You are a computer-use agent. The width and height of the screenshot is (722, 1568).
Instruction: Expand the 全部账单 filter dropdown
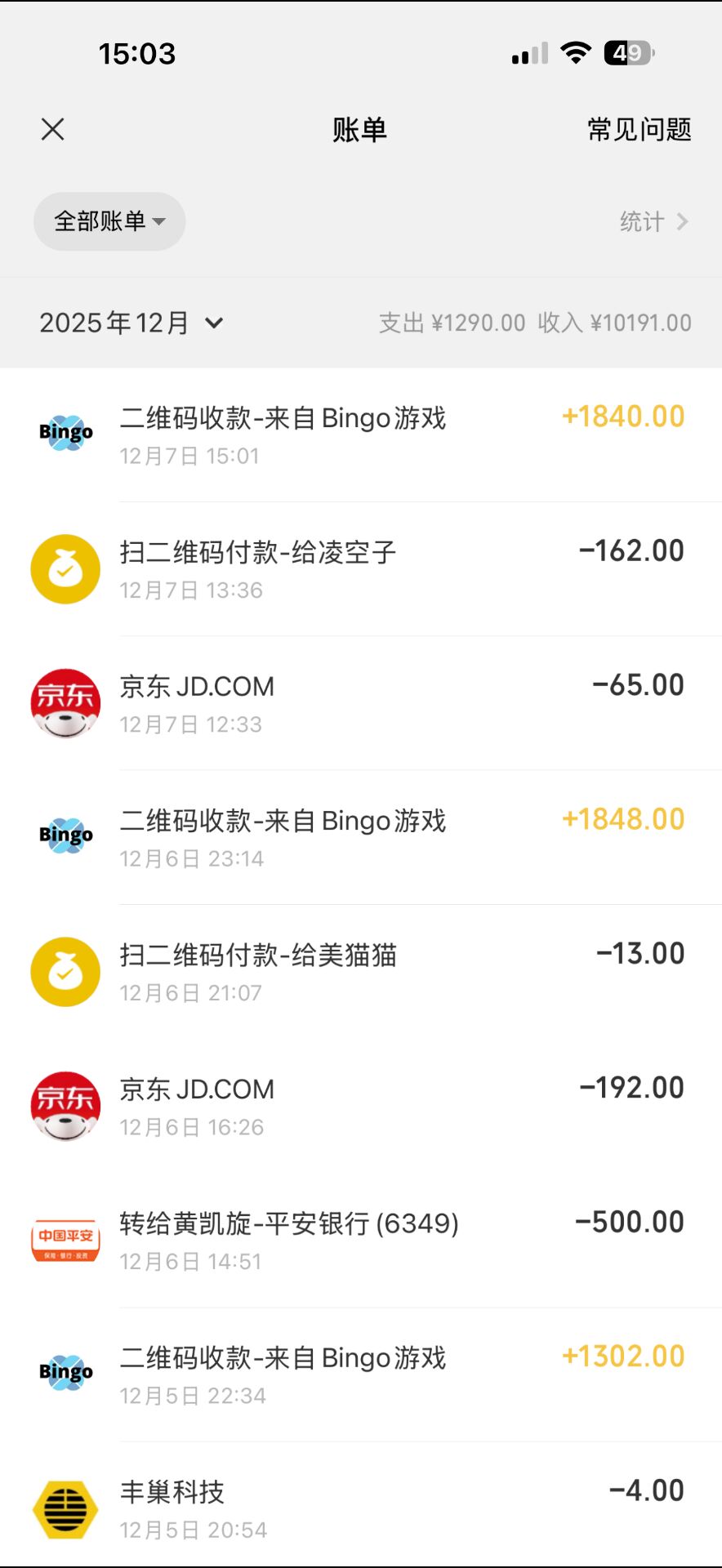tap(109, 221)
